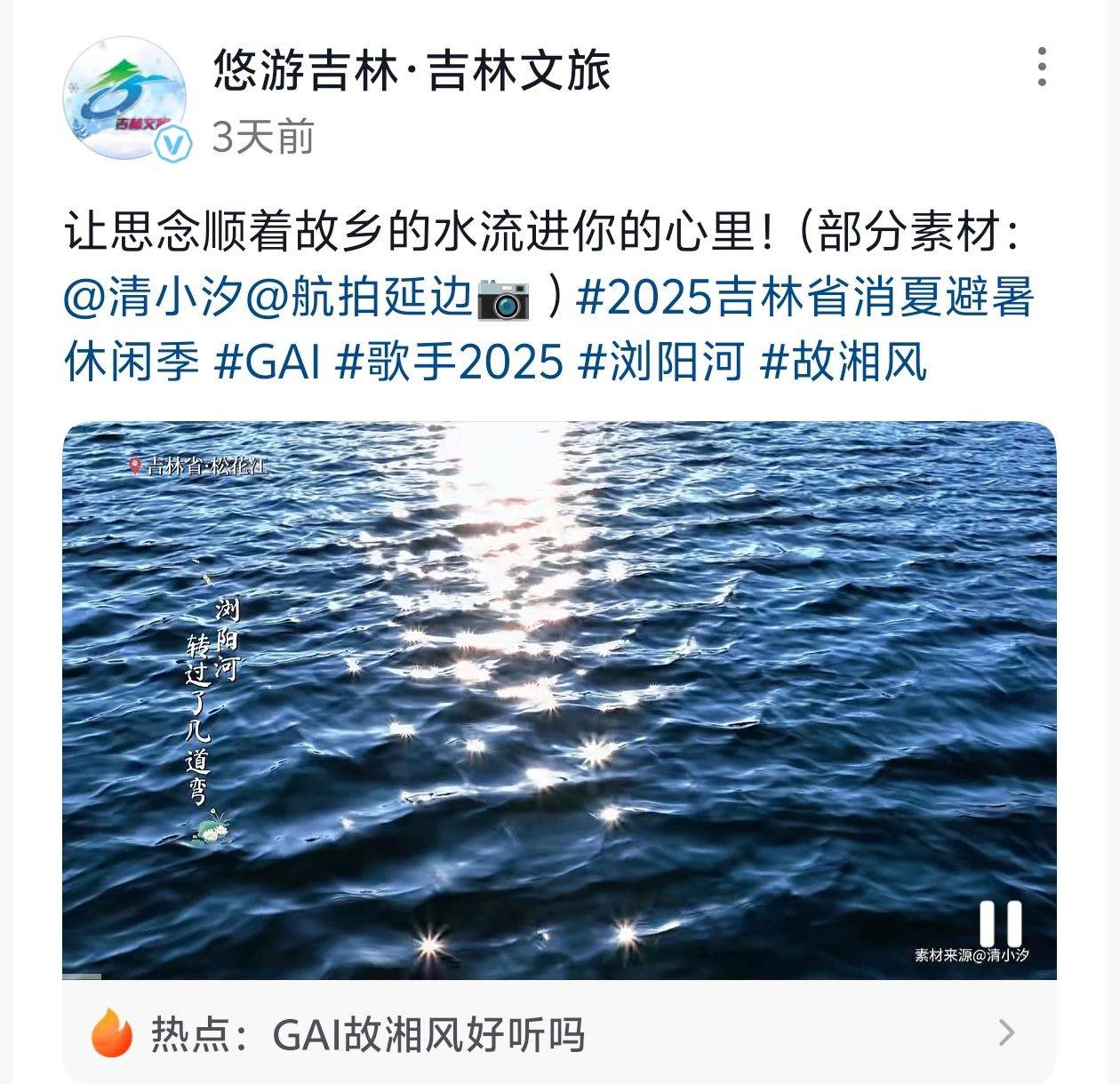Viewport: 1120px width, 1084px height.
Task: Open mention @清小汐
Action: 152,297
